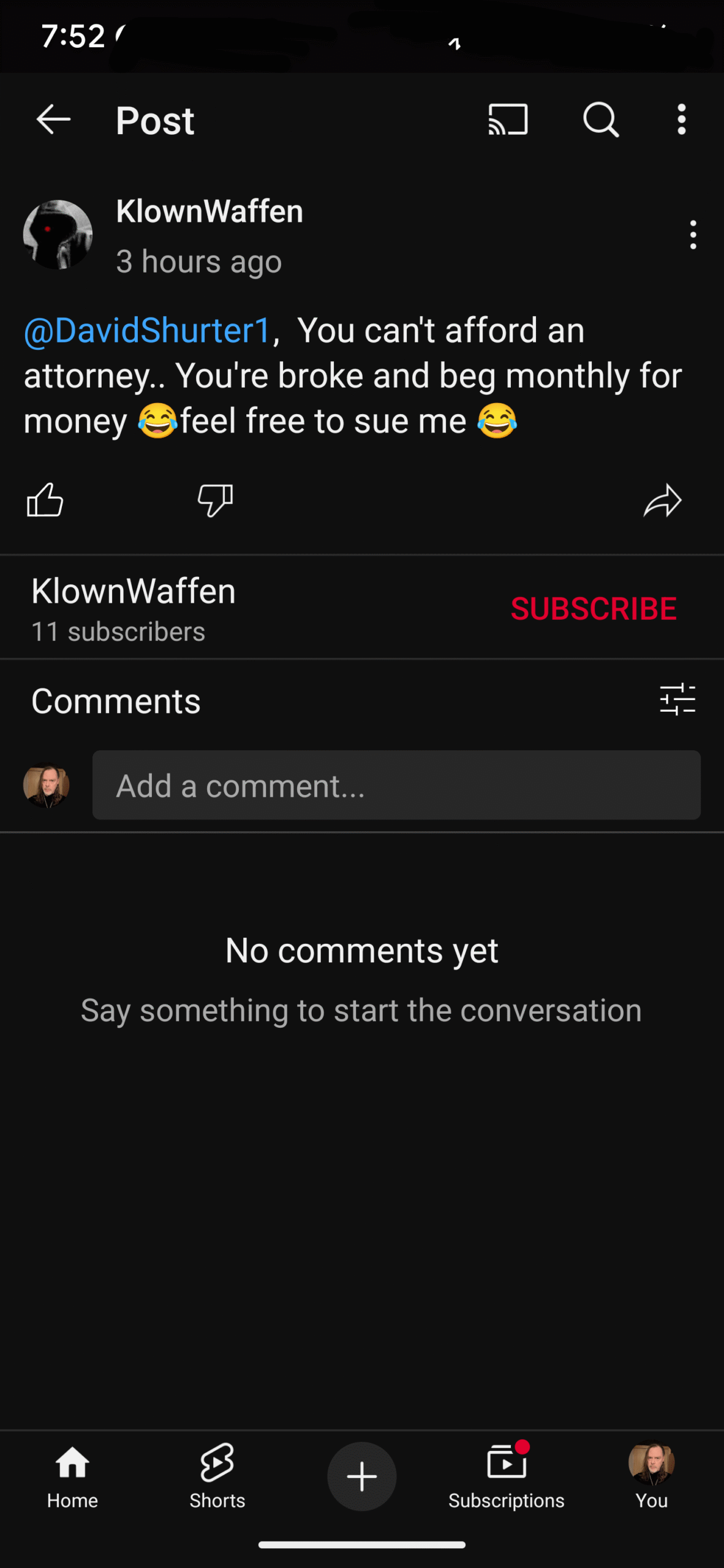Open the Subscriptions tab
The width and height of the screenshot is (724, 1568).
point(506,1477)
